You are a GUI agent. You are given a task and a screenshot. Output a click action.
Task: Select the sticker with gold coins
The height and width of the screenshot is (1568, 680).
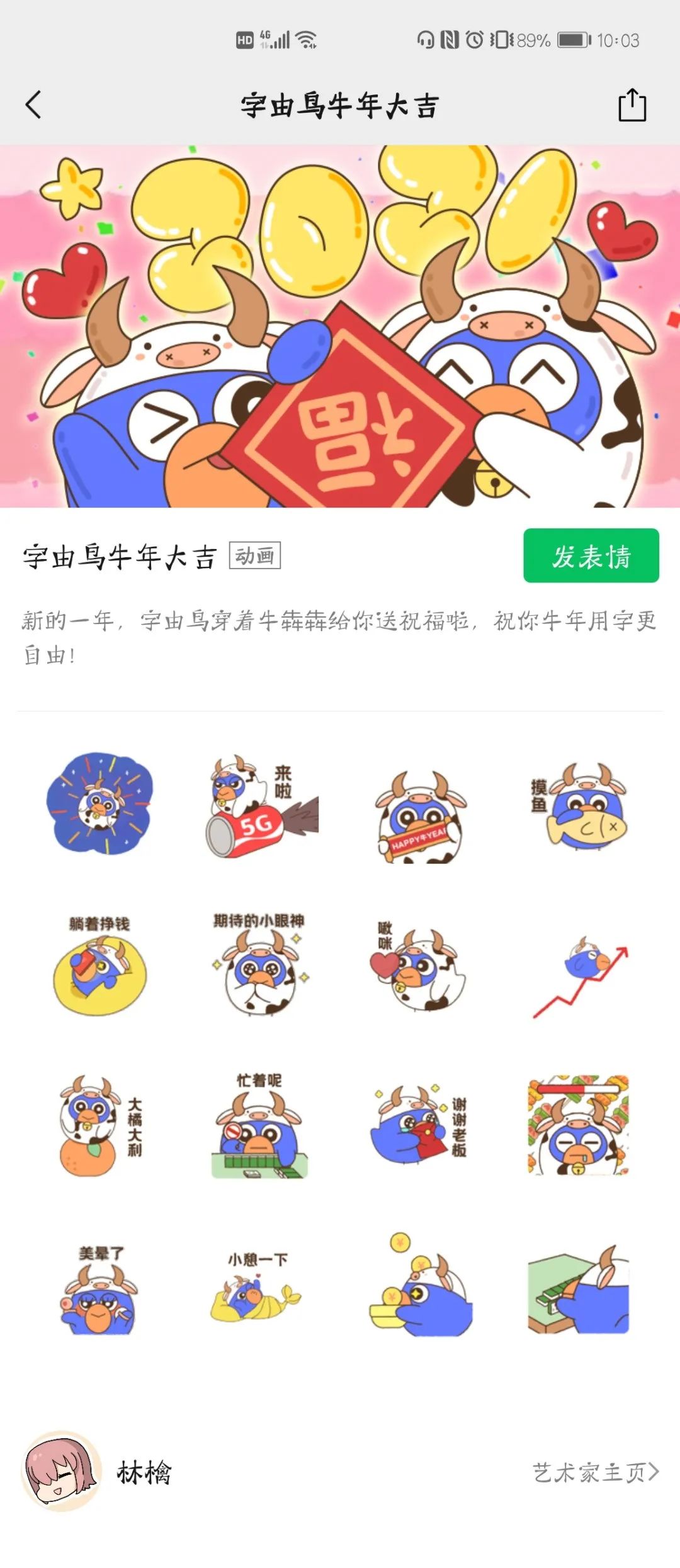click(420, 1286)
